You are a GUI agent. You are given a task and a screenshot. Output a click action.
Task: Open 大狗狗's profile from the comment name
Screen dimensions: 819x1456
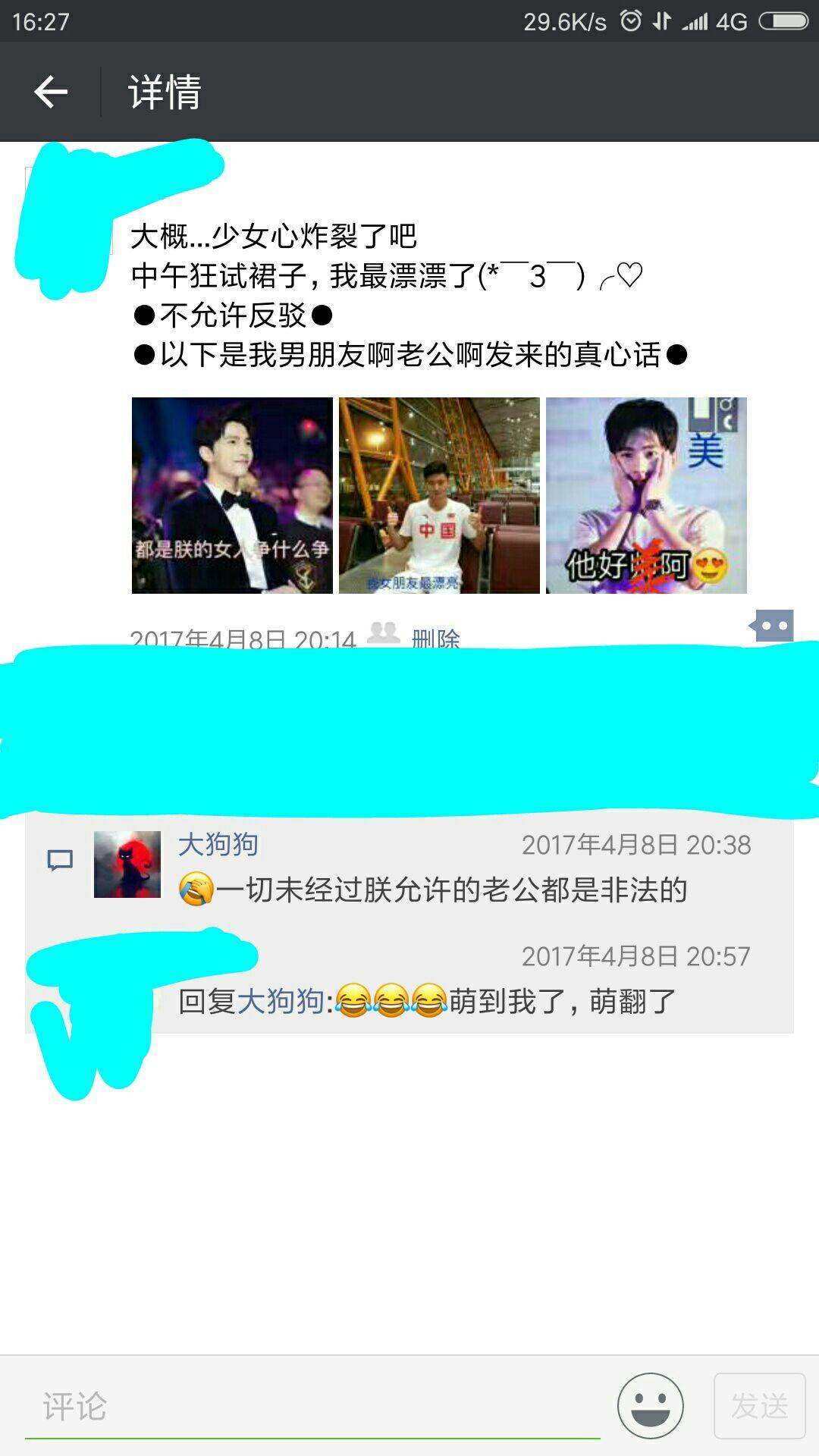pos(218,844)
